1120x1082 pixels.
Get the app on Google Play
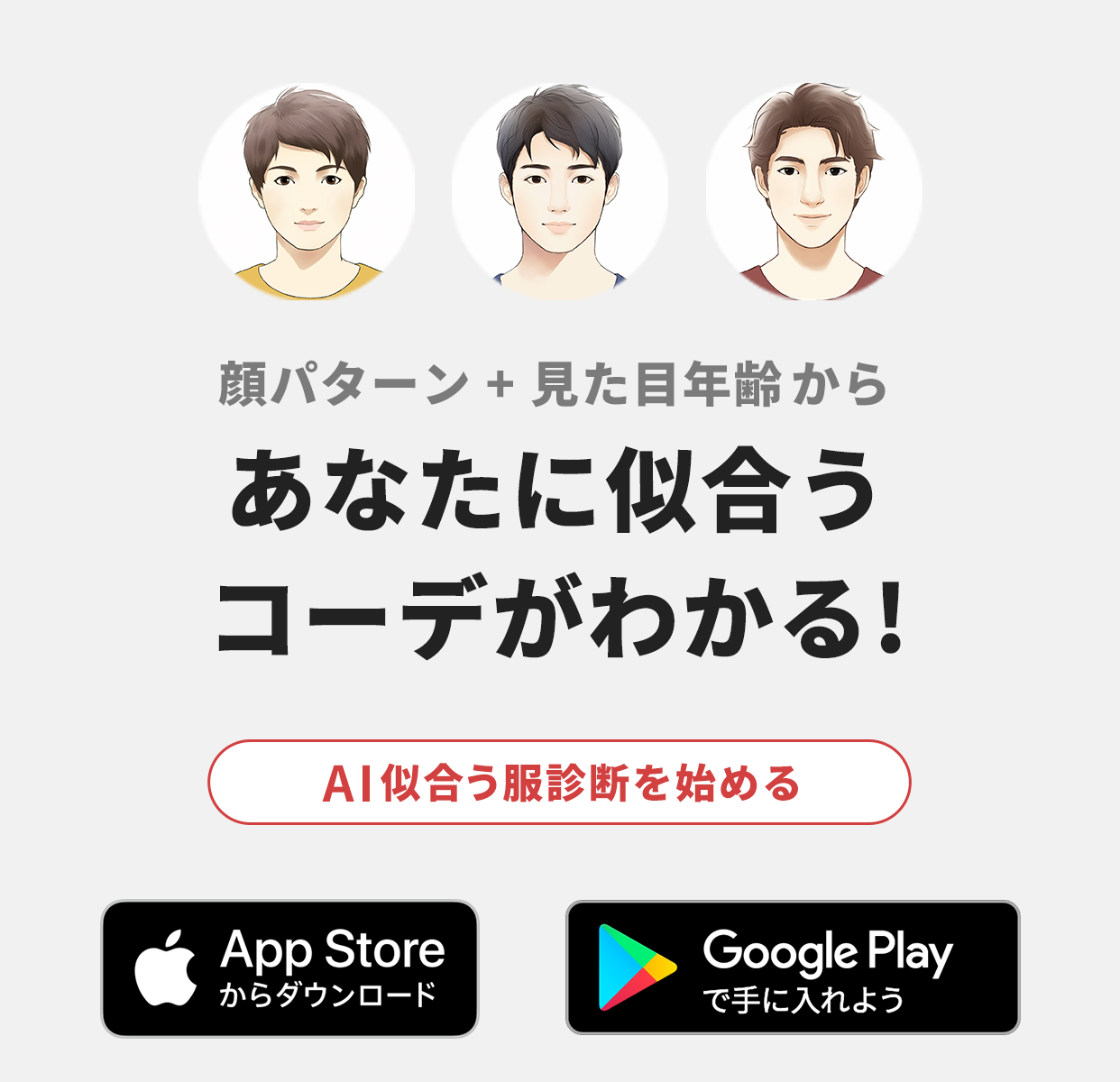pos(792,968)
